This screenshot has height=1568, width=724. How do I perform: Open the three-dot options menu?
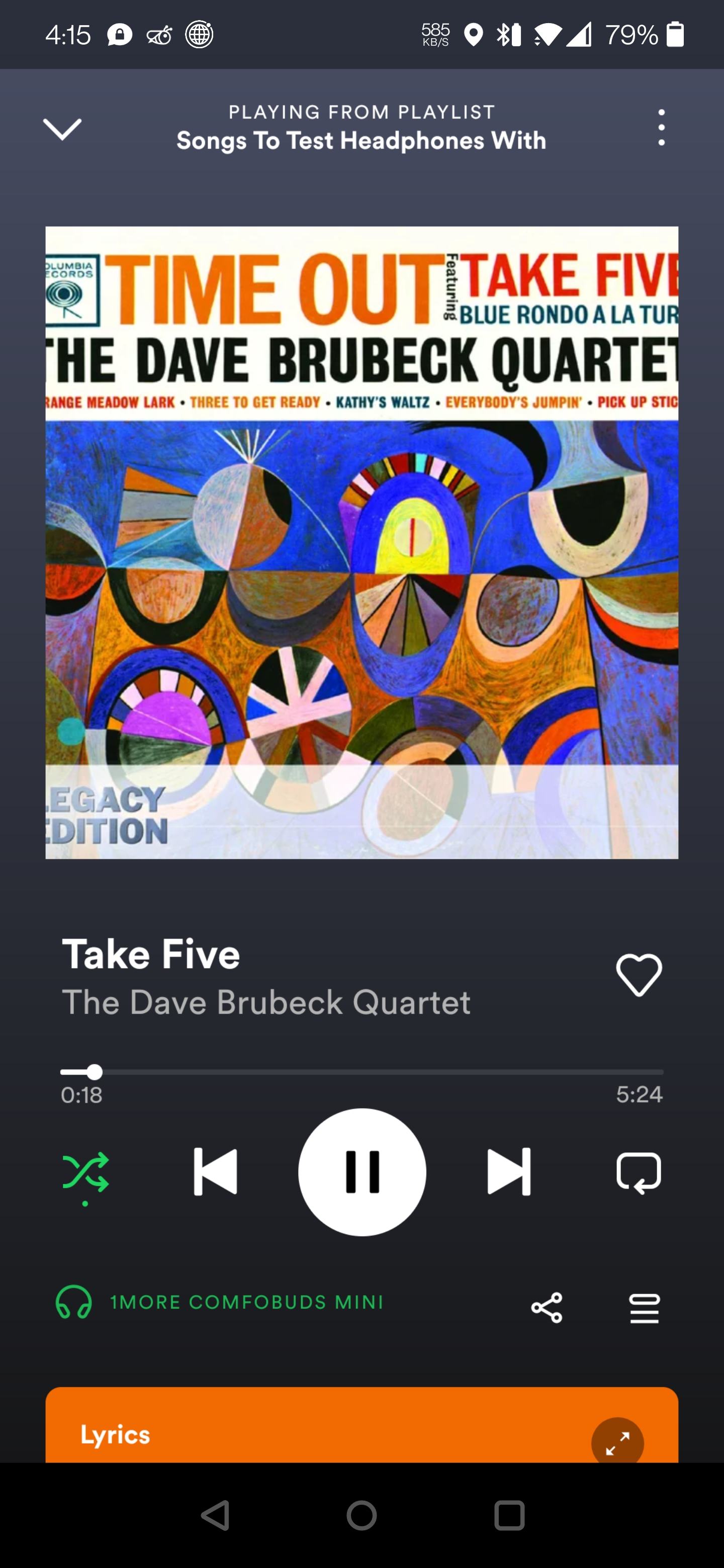pyautogui.click(x=661, y=127)
